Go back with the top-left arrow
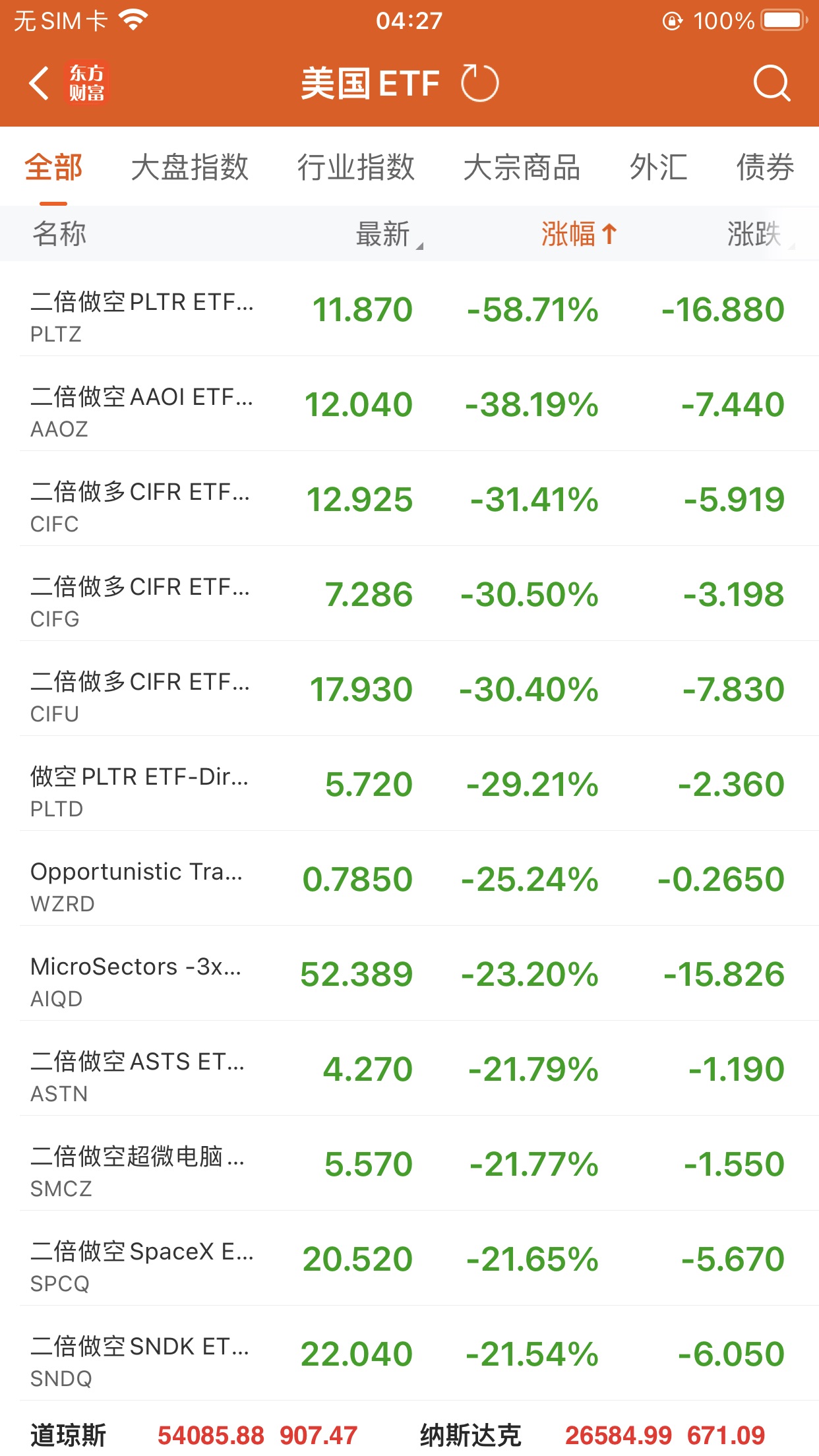This screenshot has width=819, height=1456. 39,84
